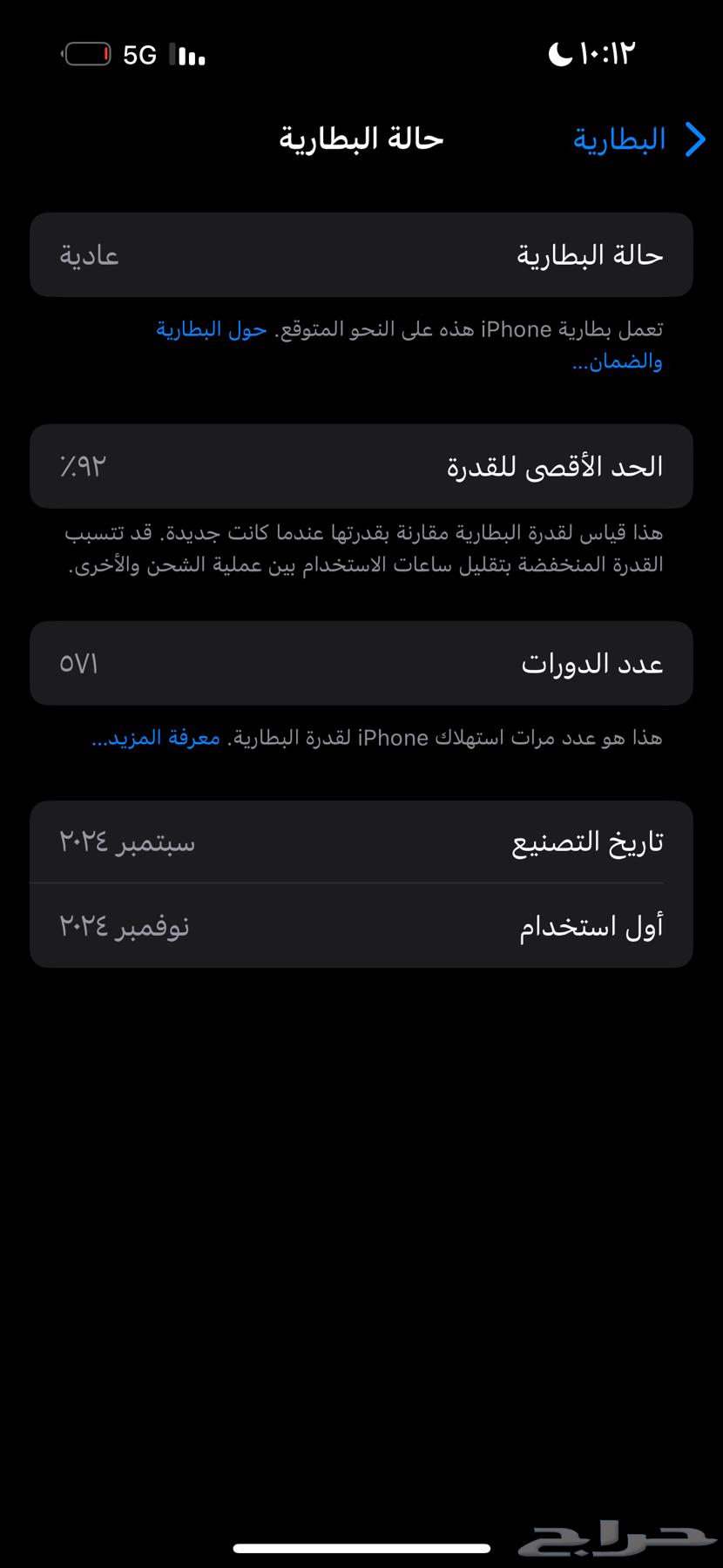Tap the حالة البطارية page title
Screen dimensions: 723x1568
(361, 139)
